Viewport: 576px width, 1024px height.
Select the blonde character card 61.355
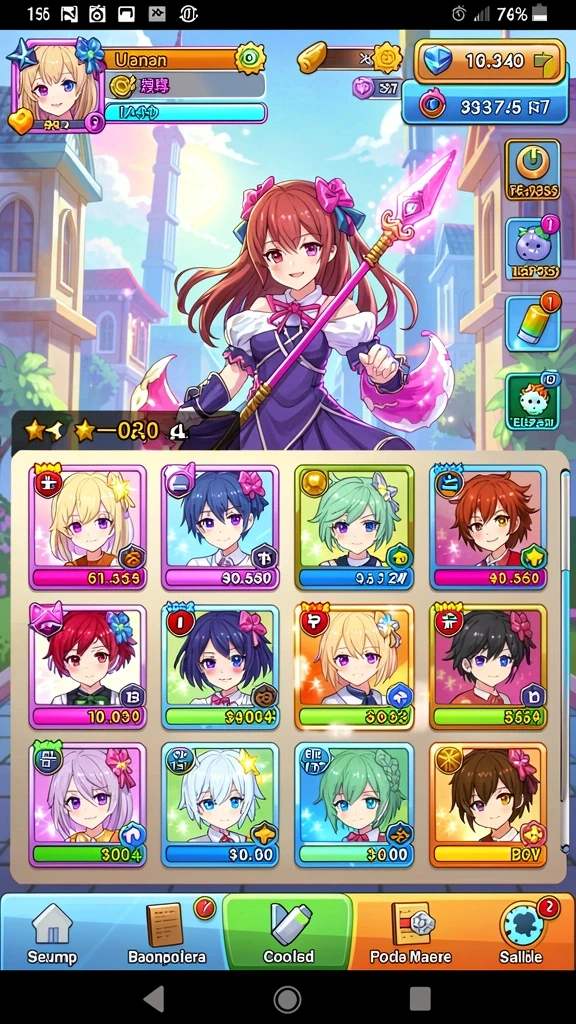tap(88, 527)
